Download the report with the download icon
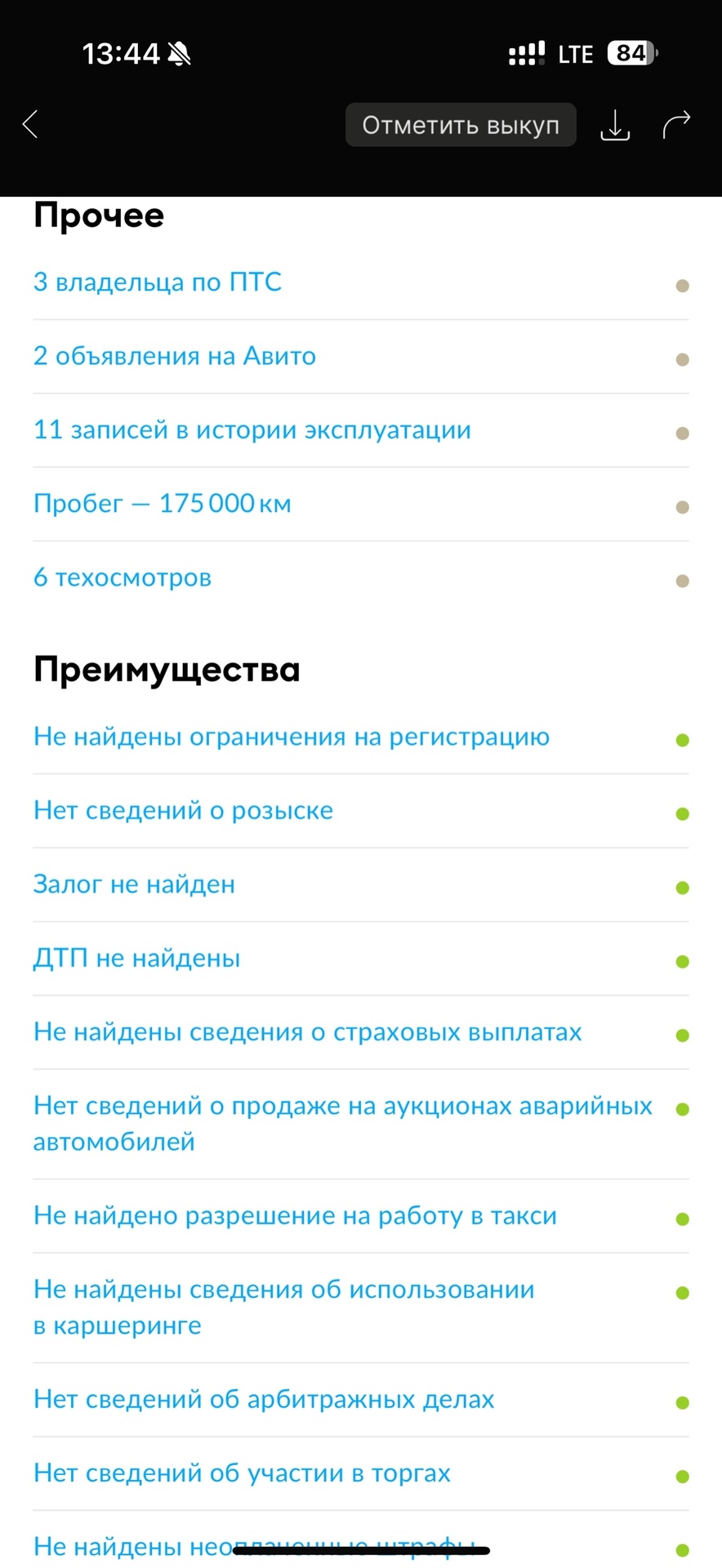 tap(615, 125)
